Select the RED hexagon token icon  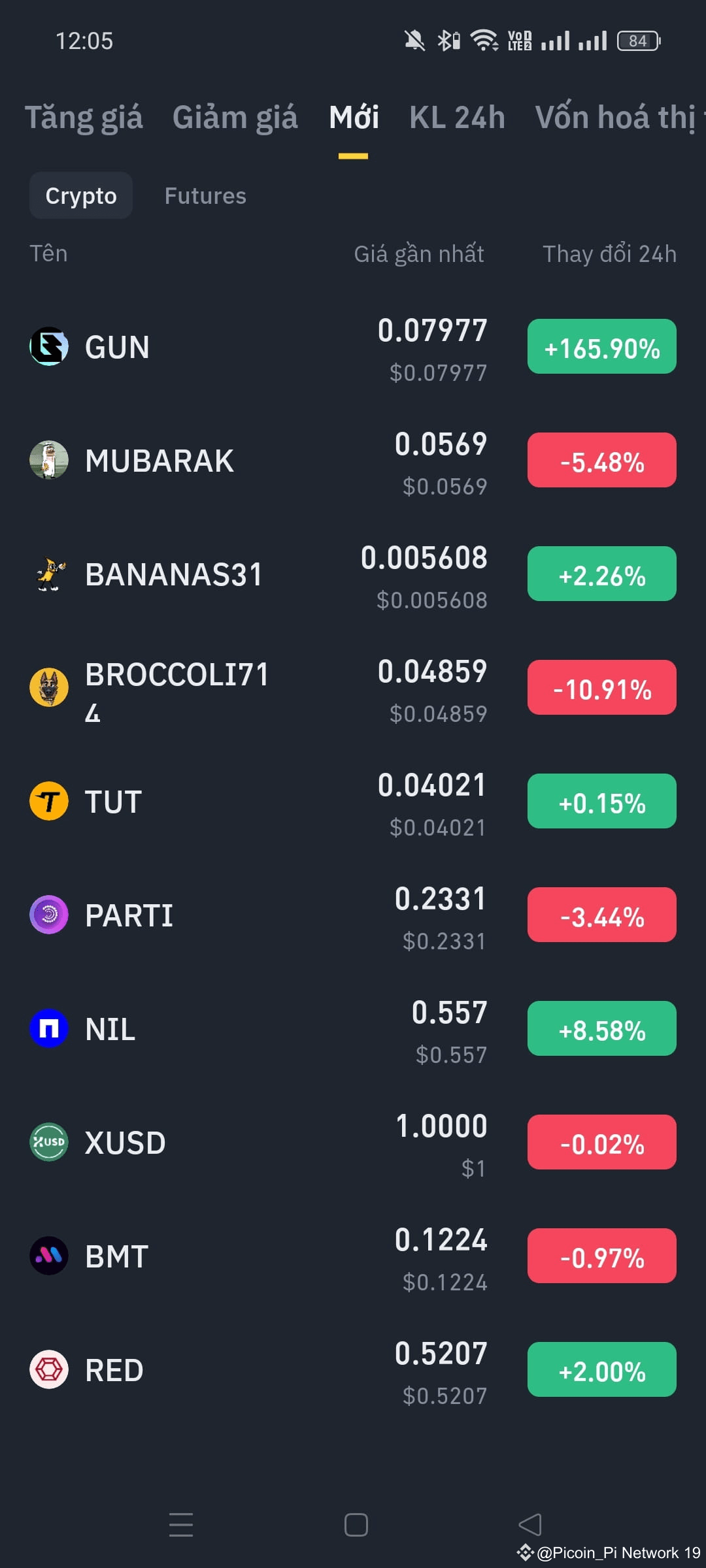(48, 1370)
